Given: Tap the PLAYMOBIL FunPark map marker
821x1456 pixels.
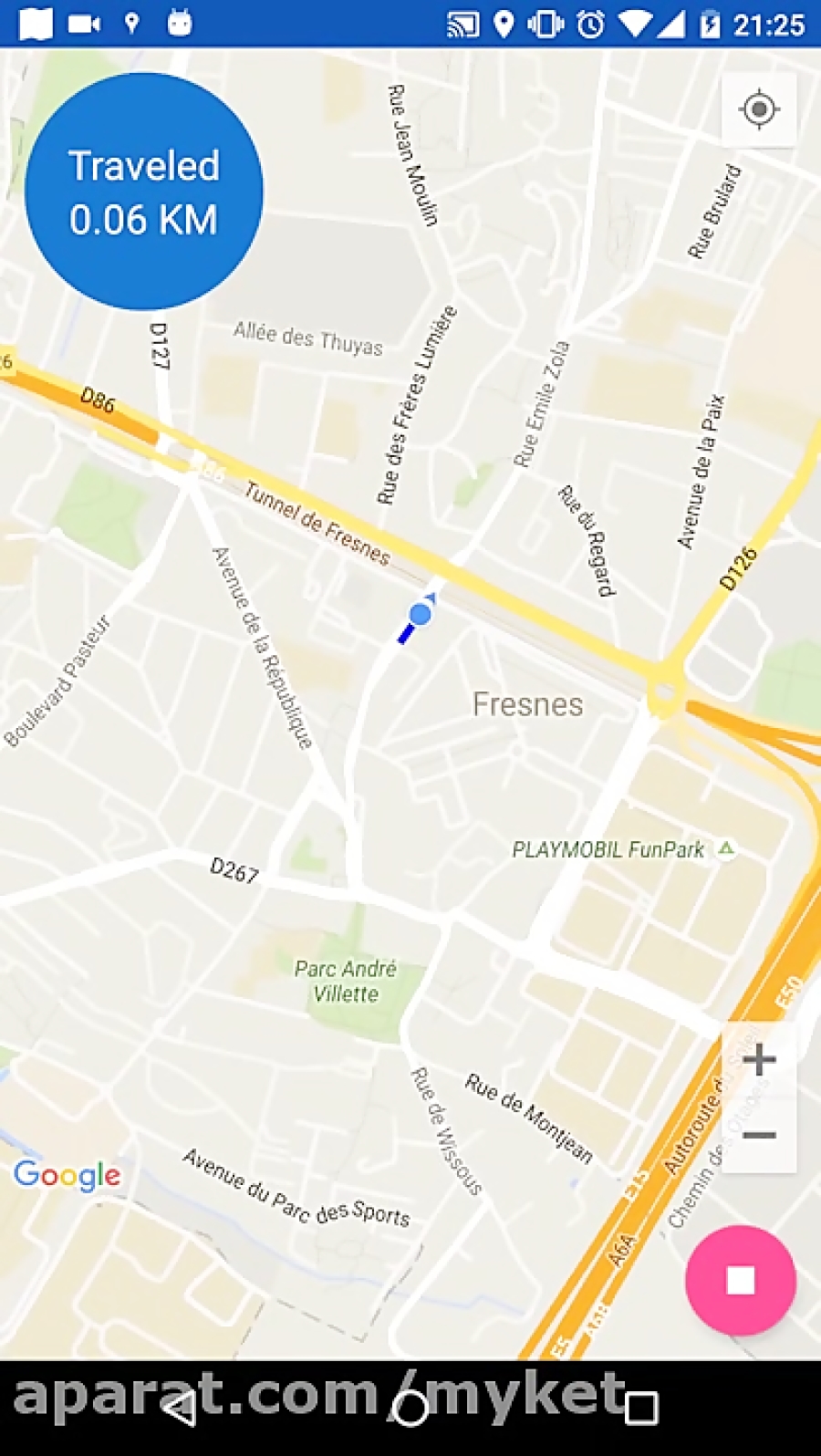Looking at the screenshot, I should click(x=726, y=849).
